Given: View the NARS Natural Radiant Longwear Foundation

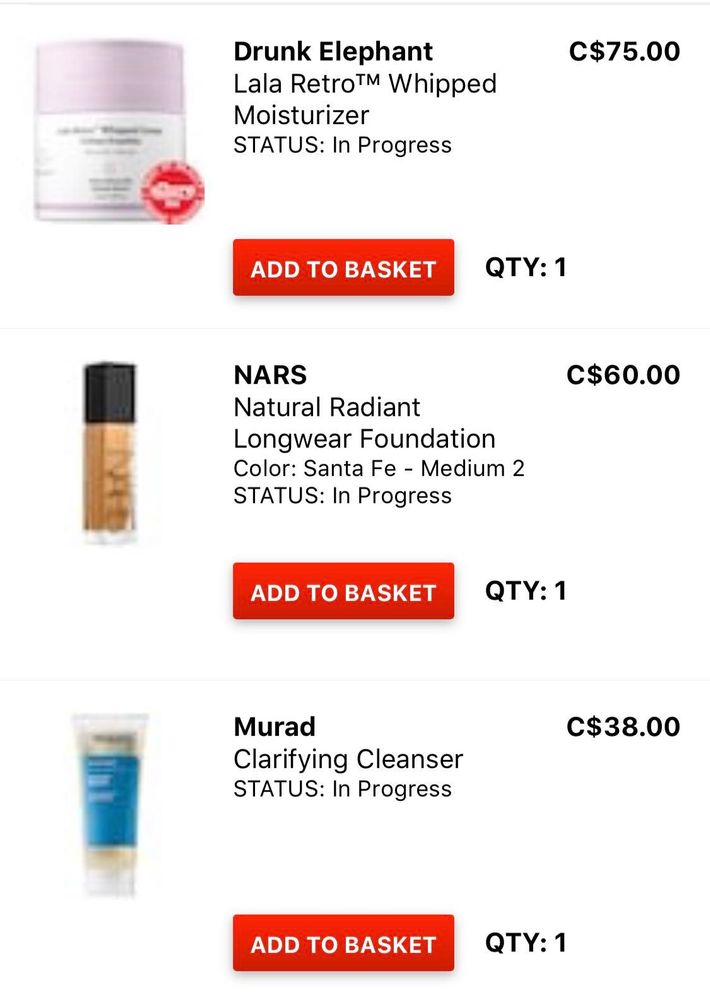Looking at the screenshot, I should point(364,423).
